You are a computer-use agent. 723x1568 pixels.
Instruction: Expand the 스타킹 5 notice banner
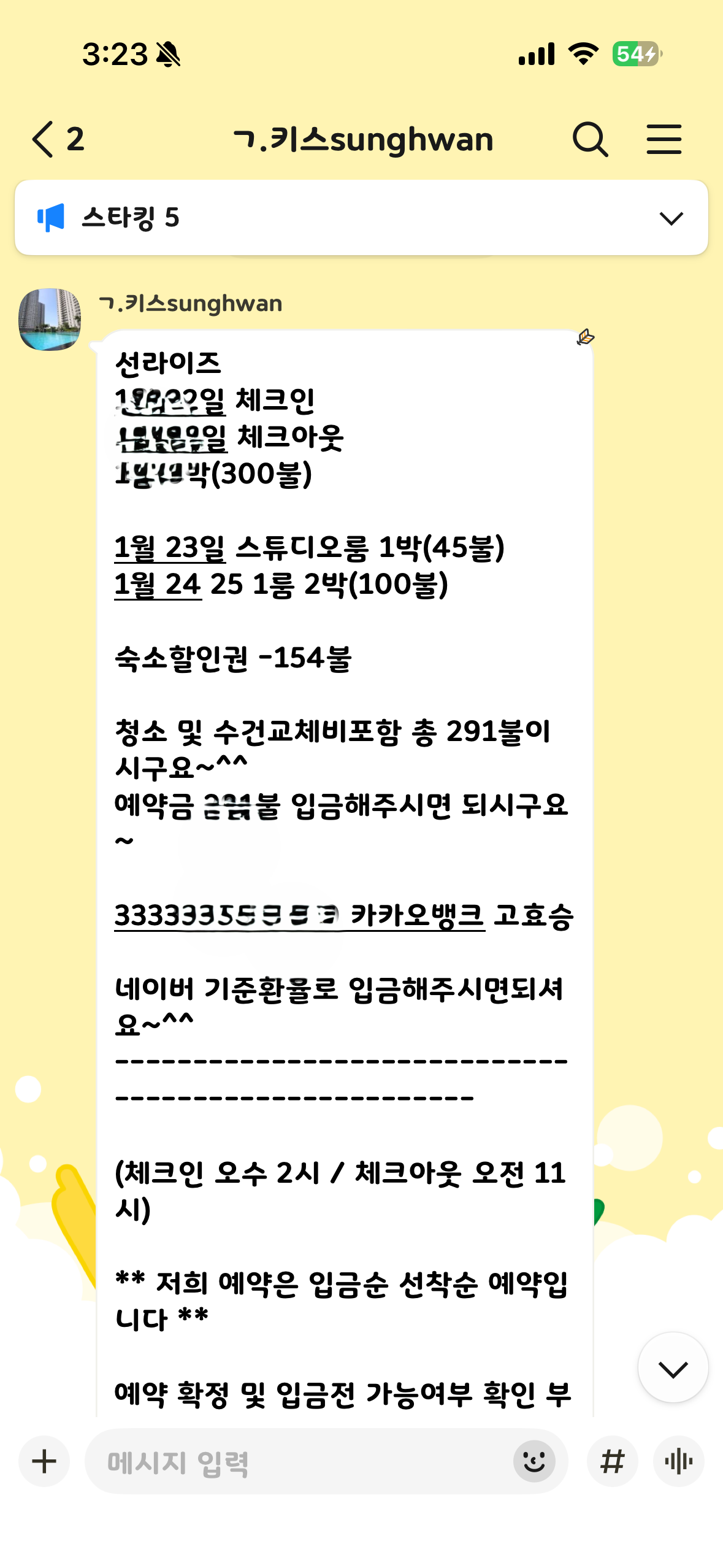click(671, 218)
